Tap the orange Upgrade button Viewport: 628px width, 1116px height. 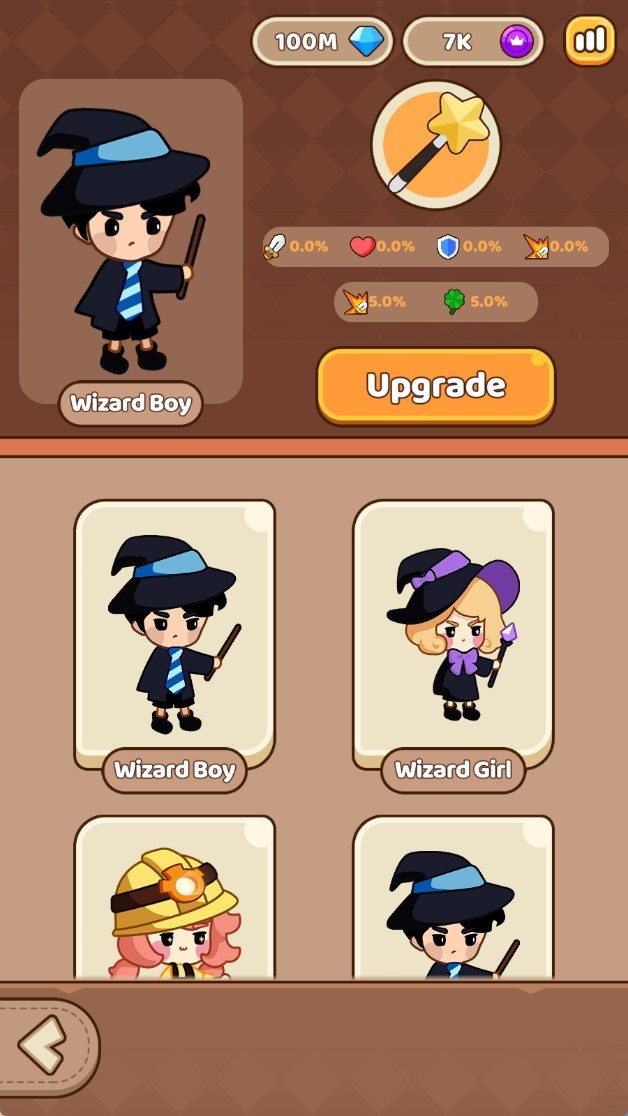tap(436, 386)
